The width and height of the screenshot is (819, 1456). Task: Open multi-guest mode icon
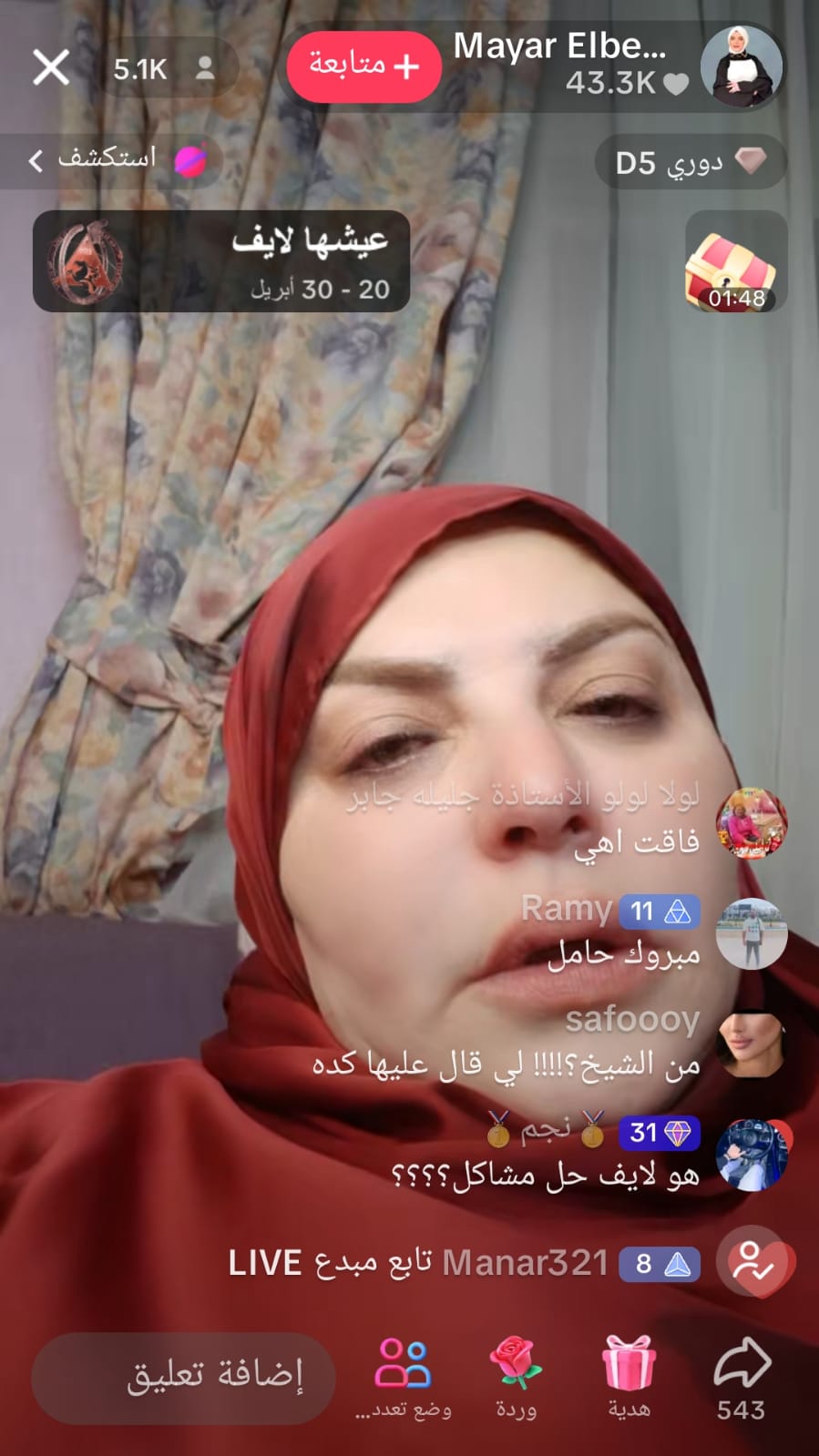(403, 1375)
